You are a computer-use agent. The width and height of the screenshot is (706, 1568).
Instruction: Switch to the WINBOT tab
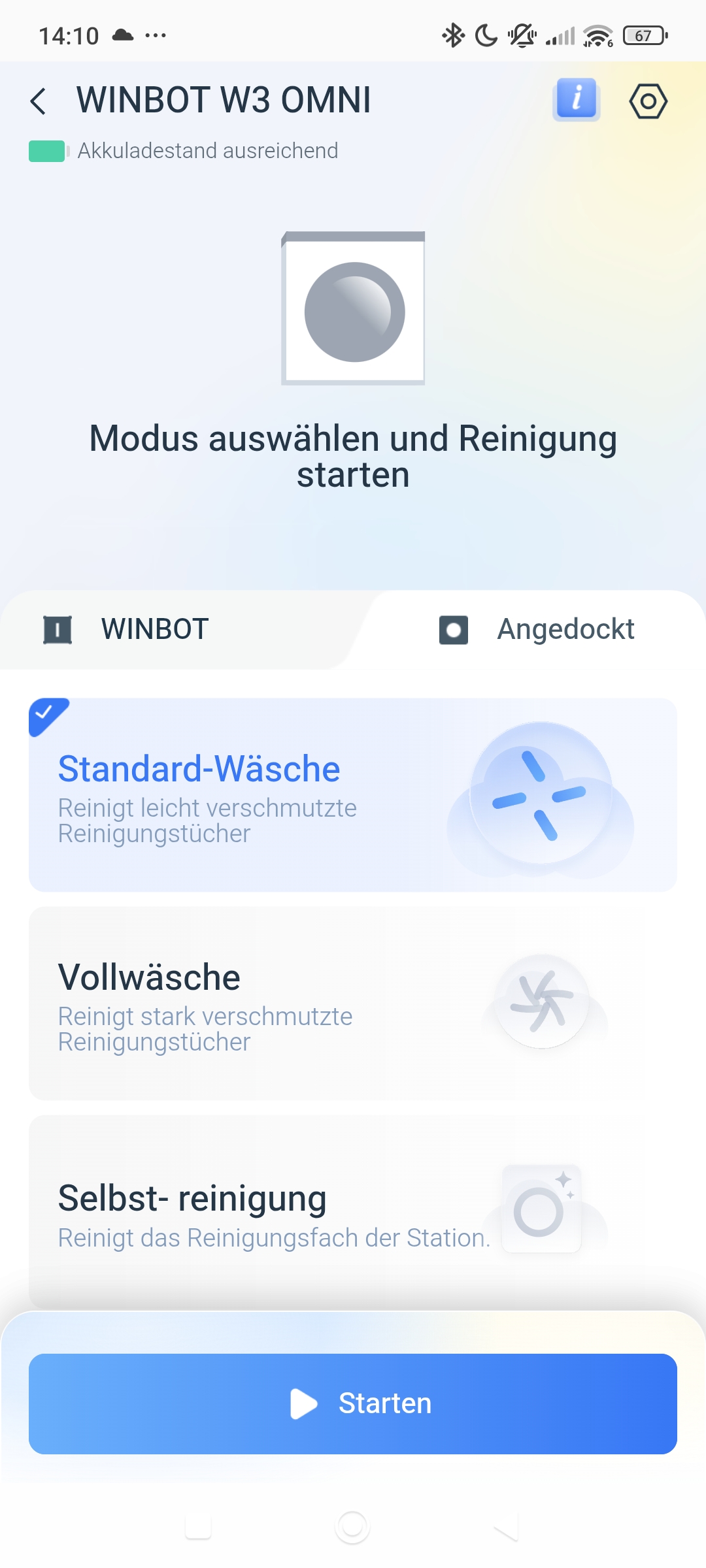154,629
